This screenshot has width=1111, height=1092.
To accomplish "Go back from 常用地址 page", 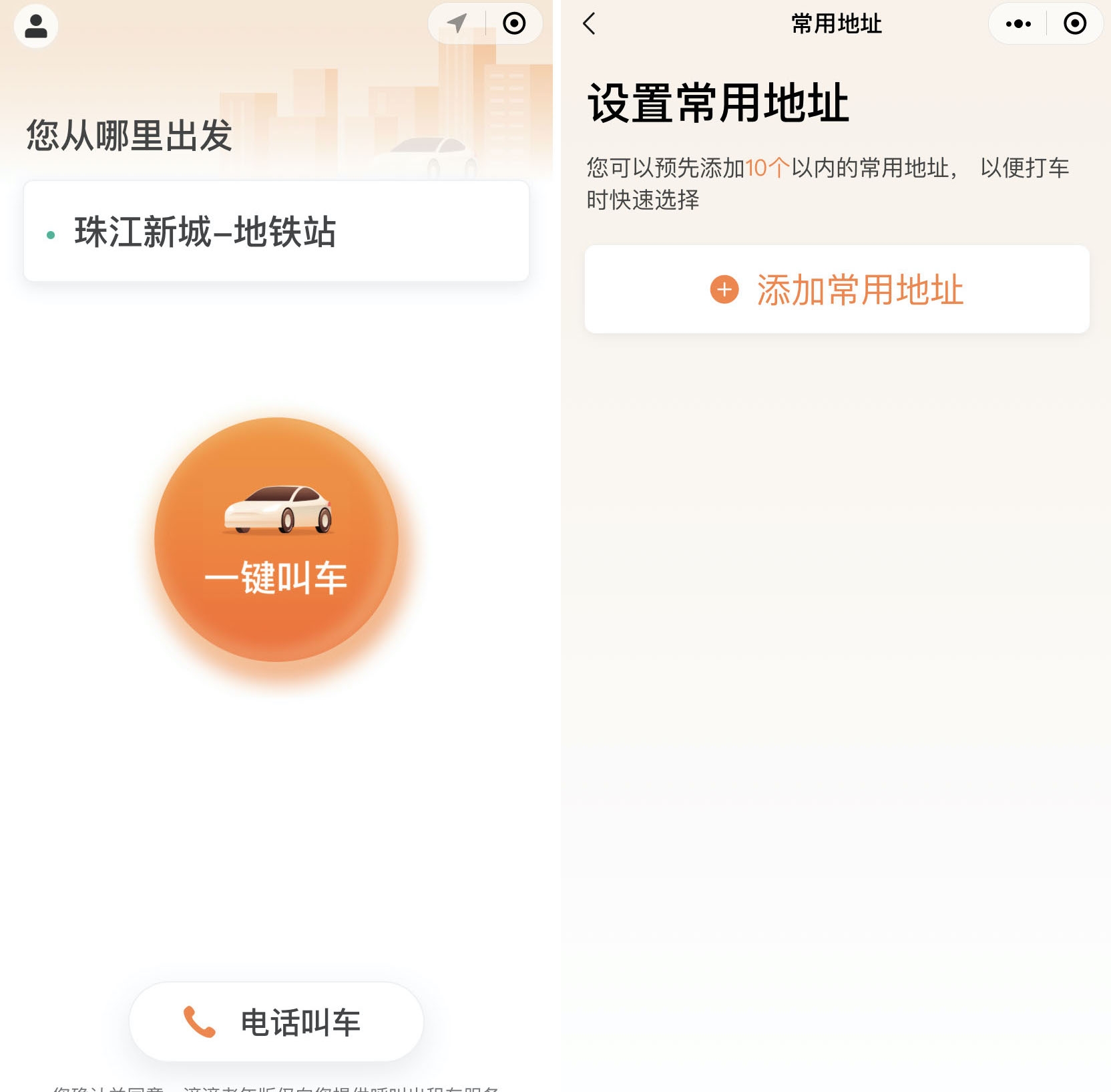I will [589, 24].
